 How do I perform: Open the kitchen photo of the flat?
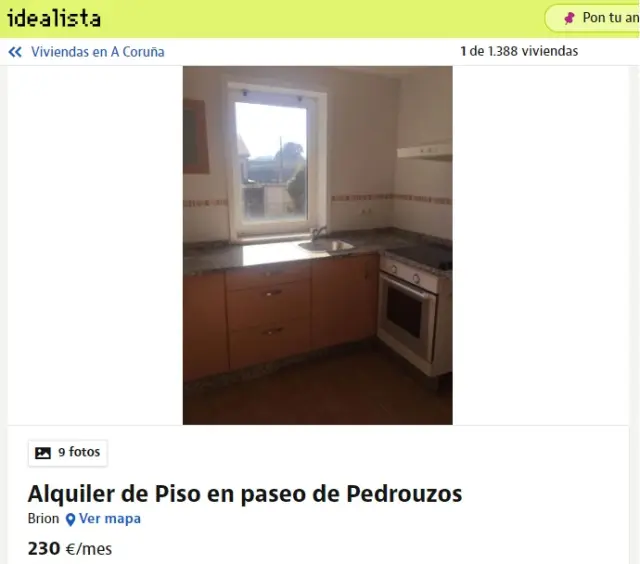click(x=317, y=245)
